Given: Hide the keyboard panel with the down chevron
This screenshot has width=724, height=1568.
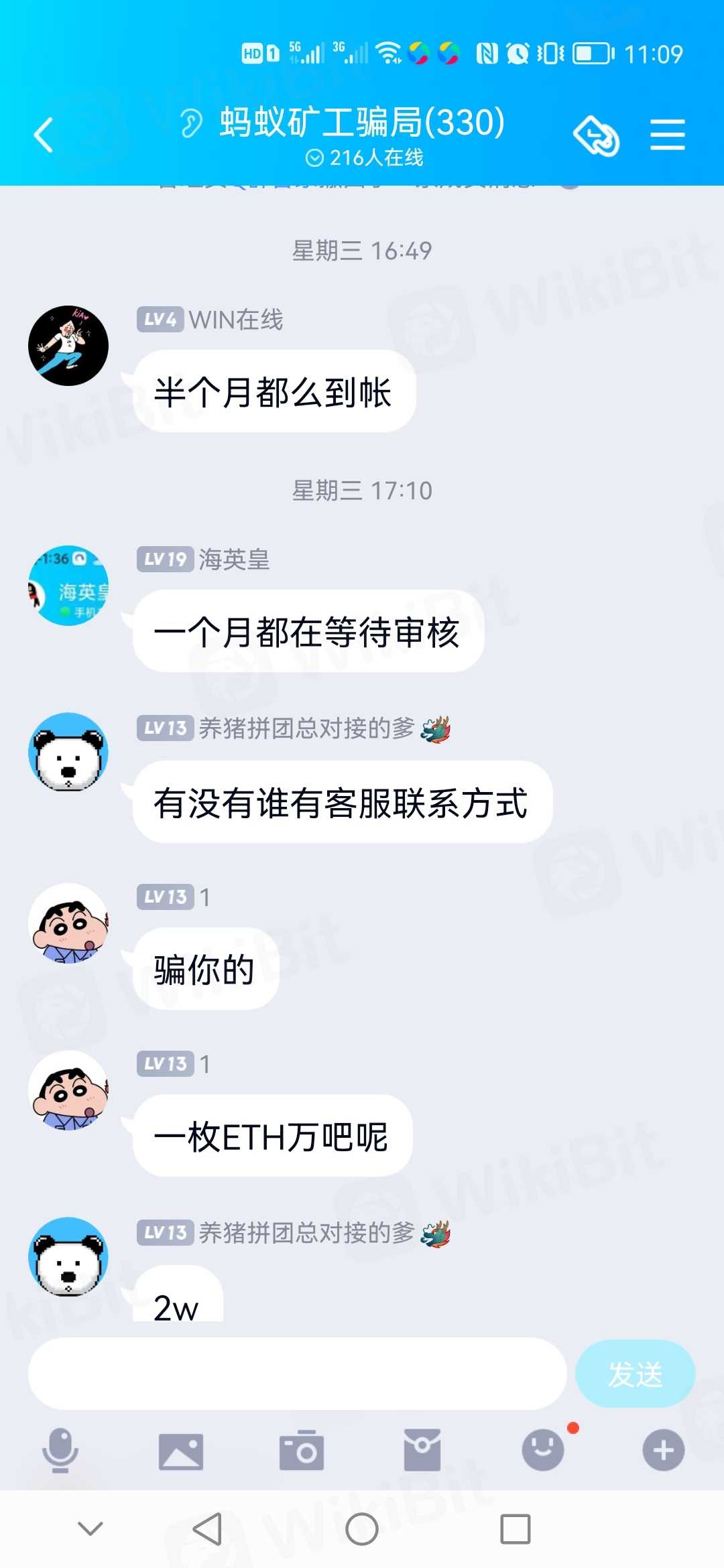Looking at the screenshot, I should coord(90,1528).
